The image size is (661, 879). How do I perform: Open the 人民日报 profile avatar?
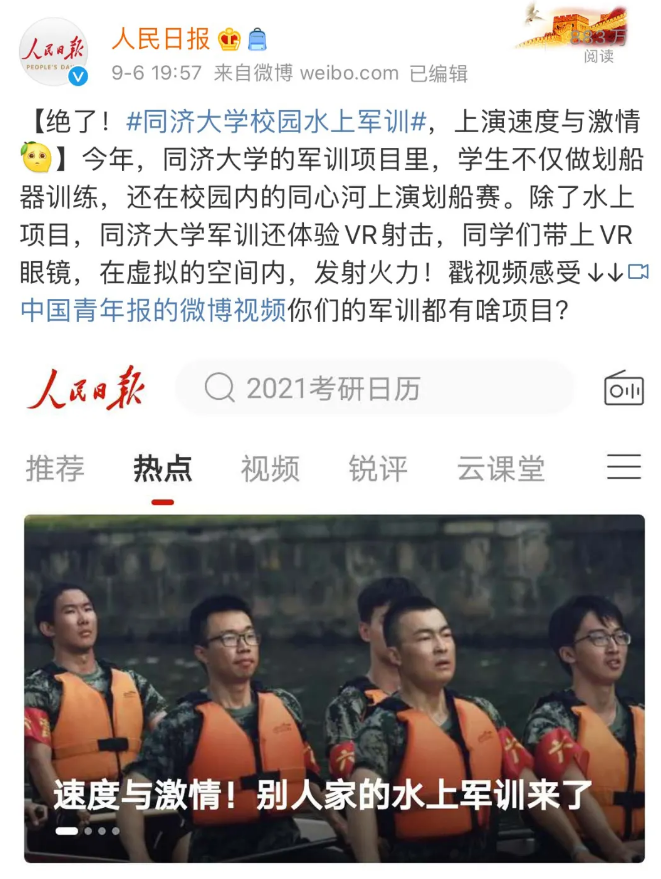53,51
